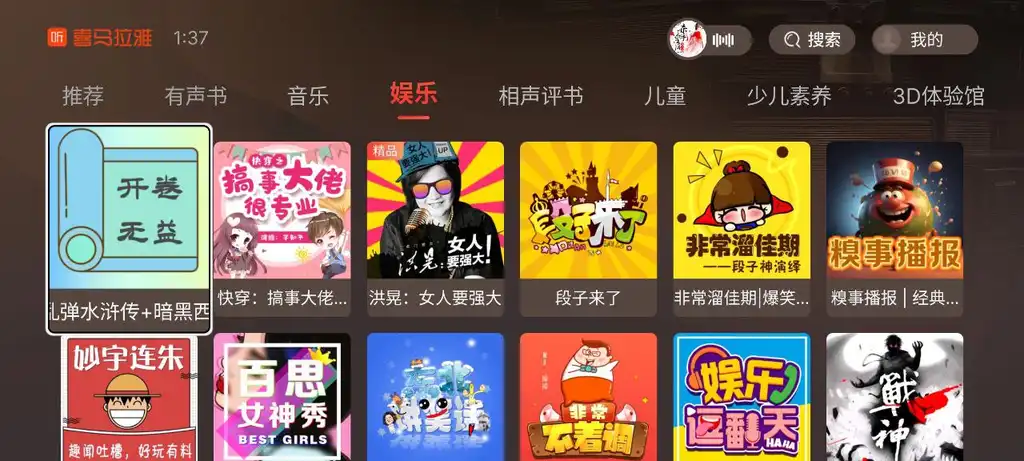1024x461 pixels.
Task: Switch to the 推荐 tab
Action: (x=83, y=97)
